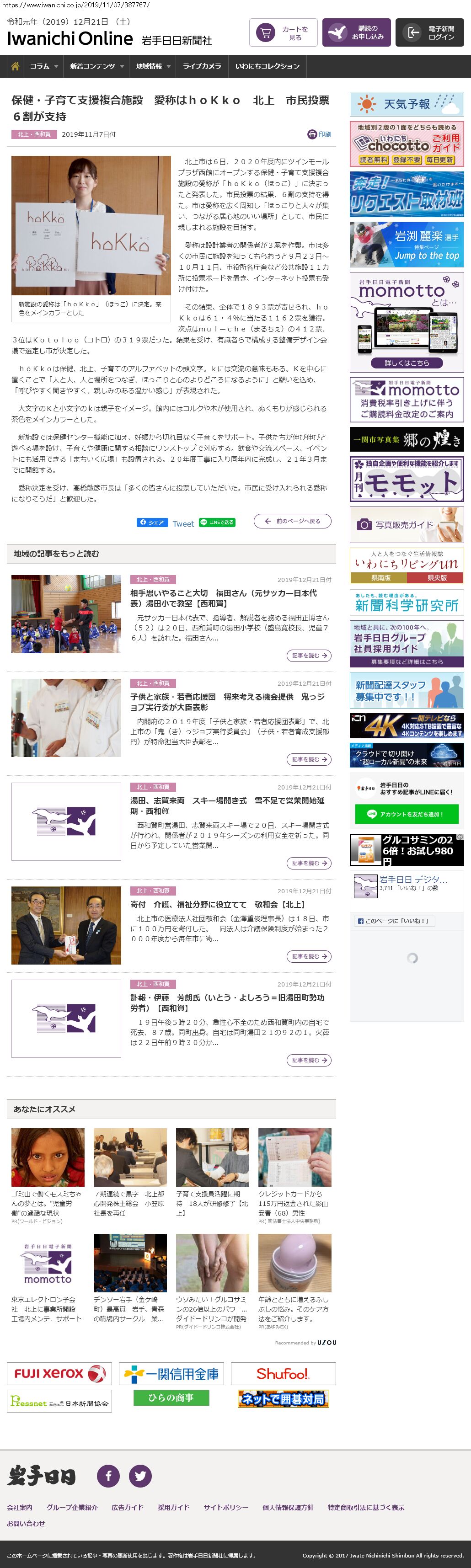This screenshot has width=471, height=1568.
Task: Open ライブカメラ in the navigation bar
Action: tap(201, 66)
